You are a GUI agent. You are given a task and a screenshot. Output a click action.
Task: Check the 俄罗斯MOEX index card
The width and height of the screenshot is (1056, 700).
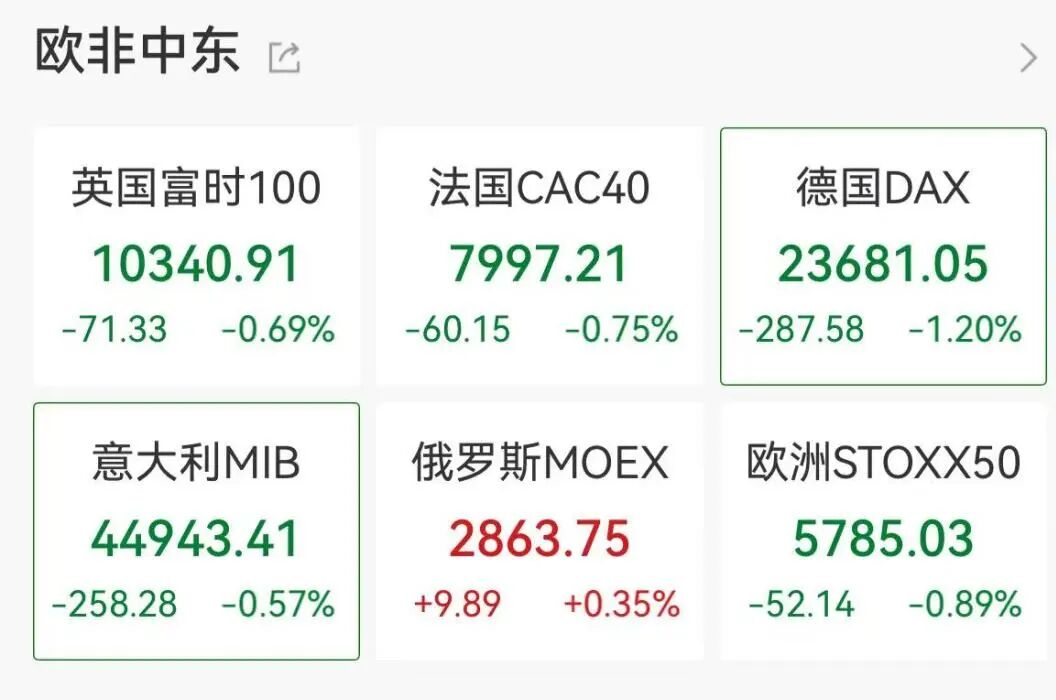click(540, 532)
